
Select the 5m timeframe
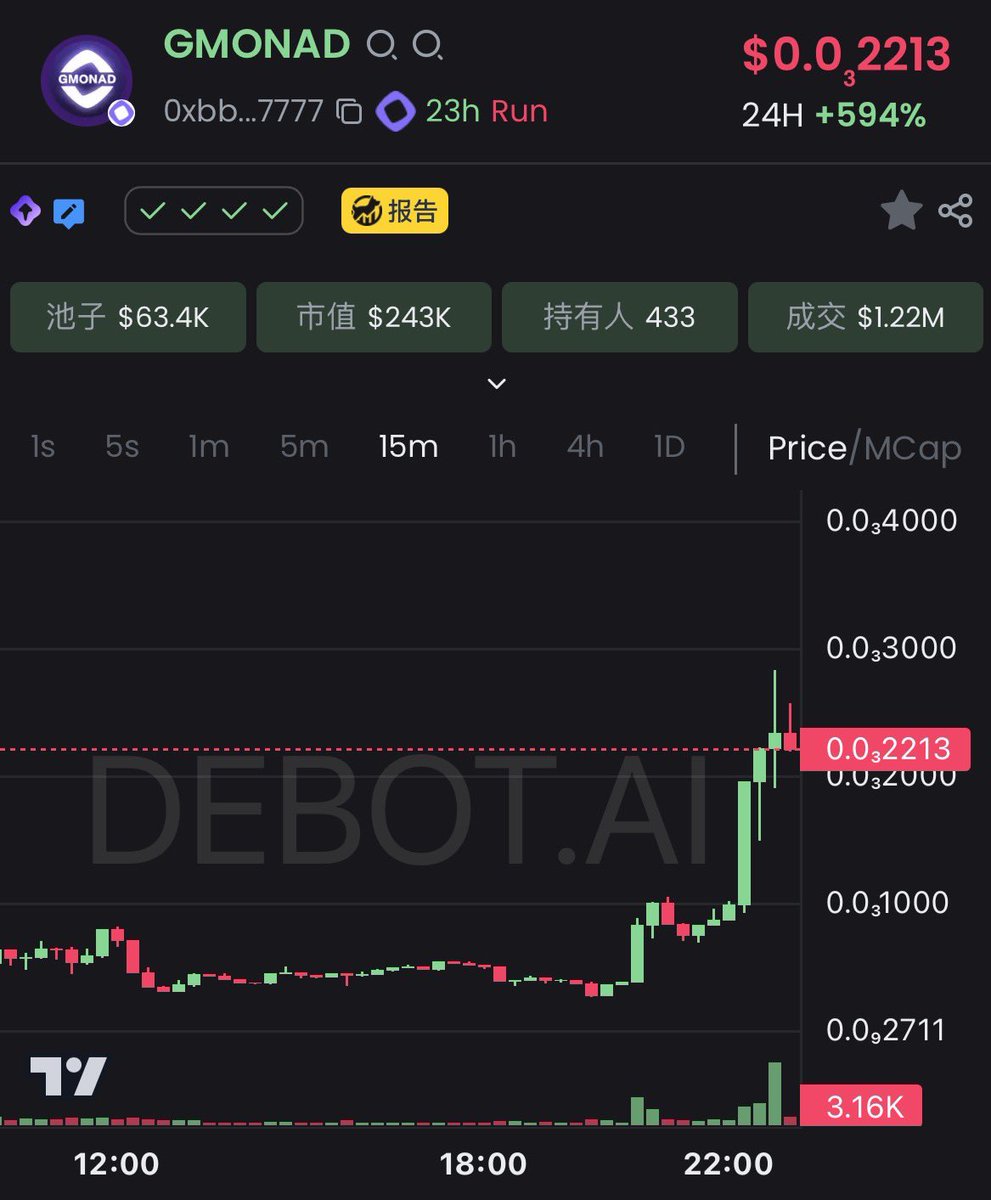click(304, 447)
